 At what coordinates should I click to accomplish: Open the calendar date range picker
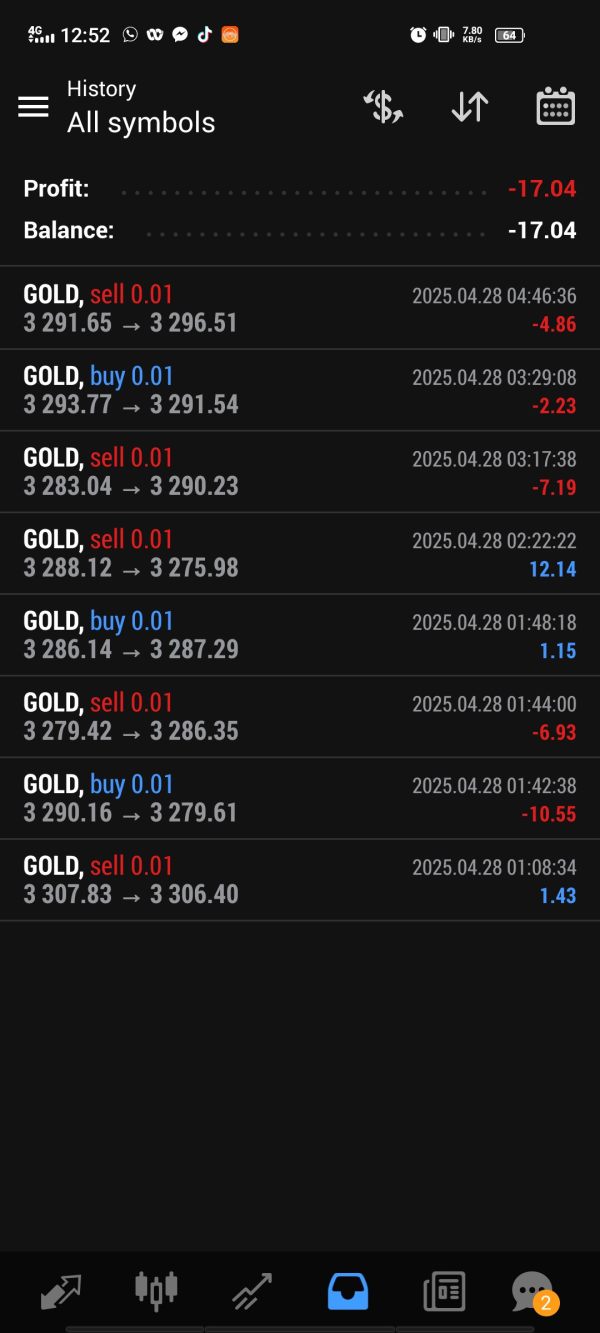(x=555, y=107)
